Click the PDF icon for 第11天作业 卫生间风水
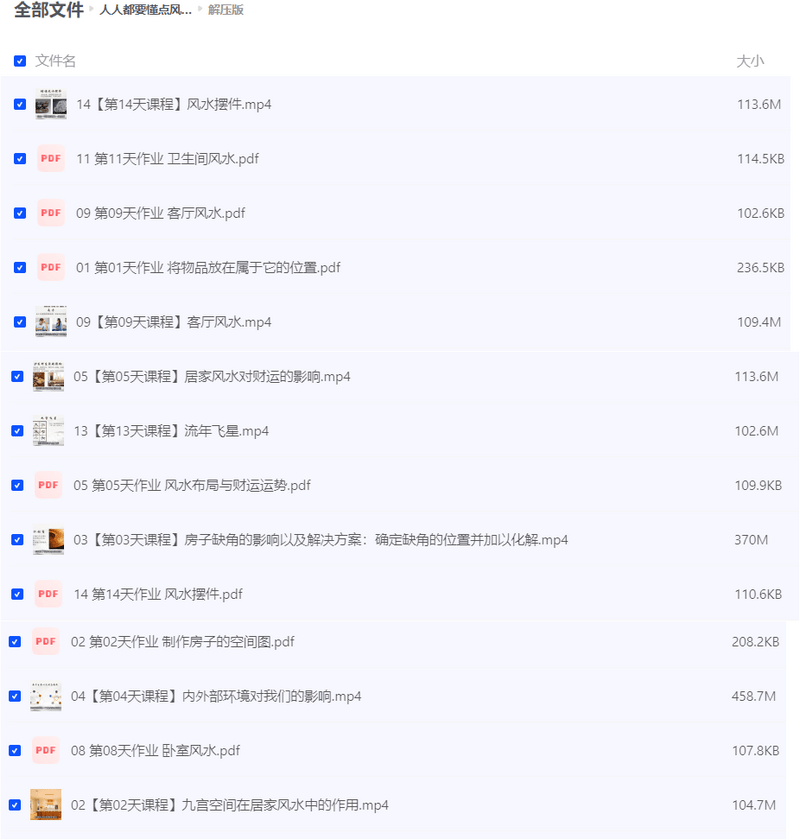The width and height of the screenshot is (800, 840). pyautogui.click(x=50, y=158)
